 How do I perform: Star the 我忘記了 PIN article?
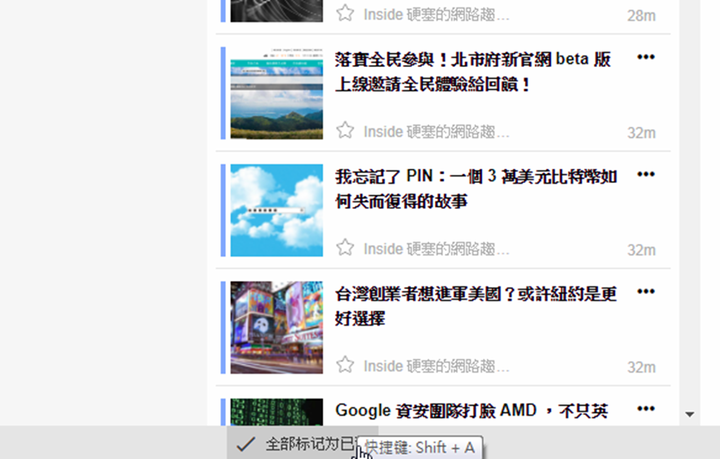tap(345, 248)
